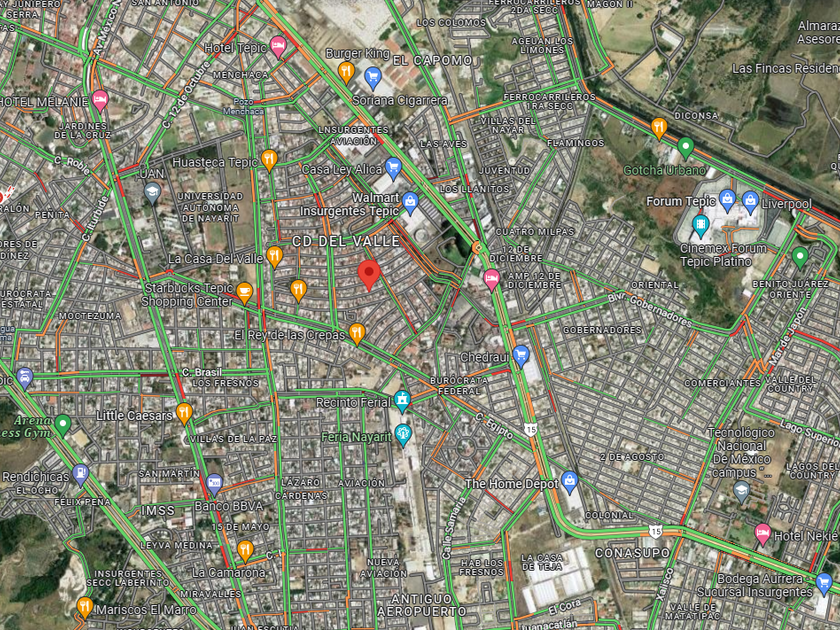The image size is (840, 630).
Task: Open the Banco BBVA bank marker
Action: (x=214, y=484)
